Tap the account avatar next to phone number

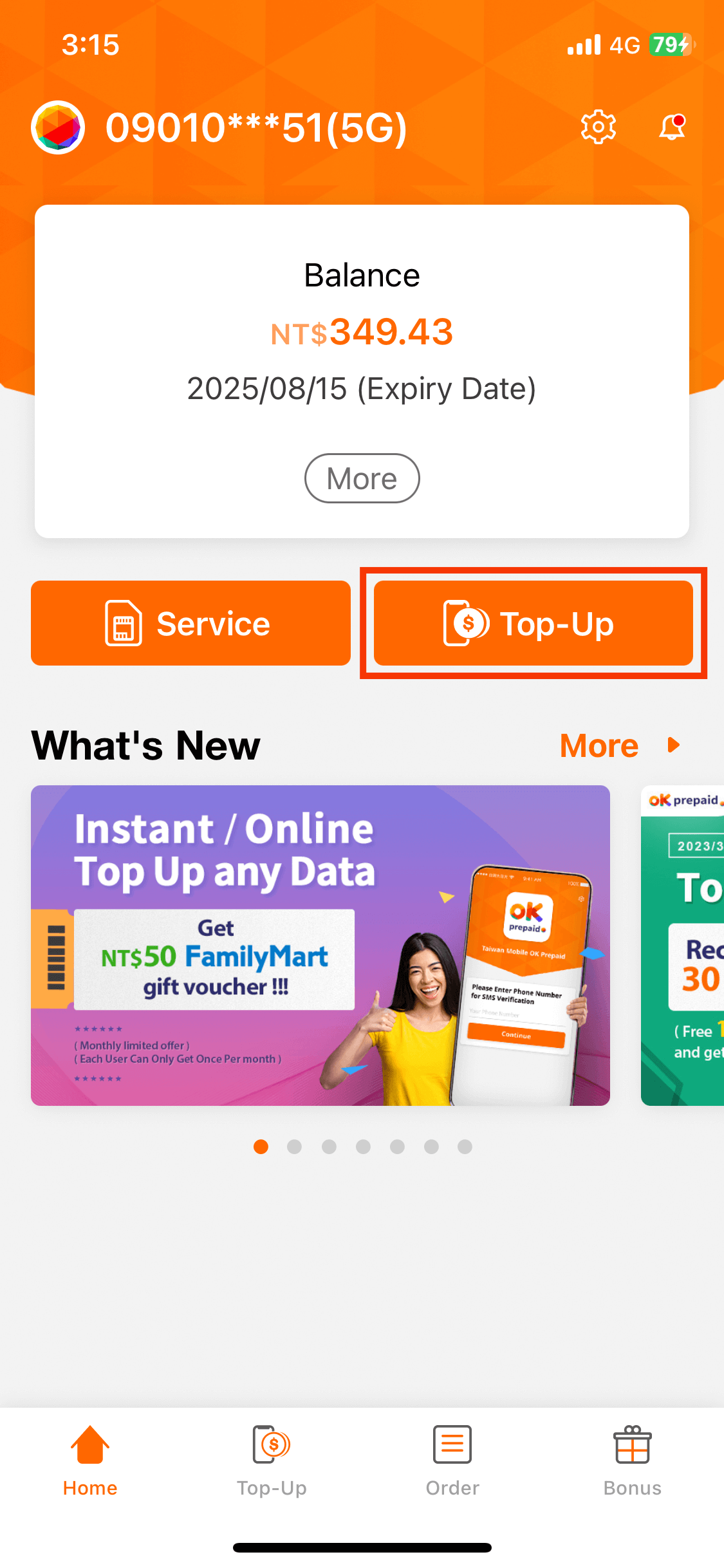coord(58,127)
